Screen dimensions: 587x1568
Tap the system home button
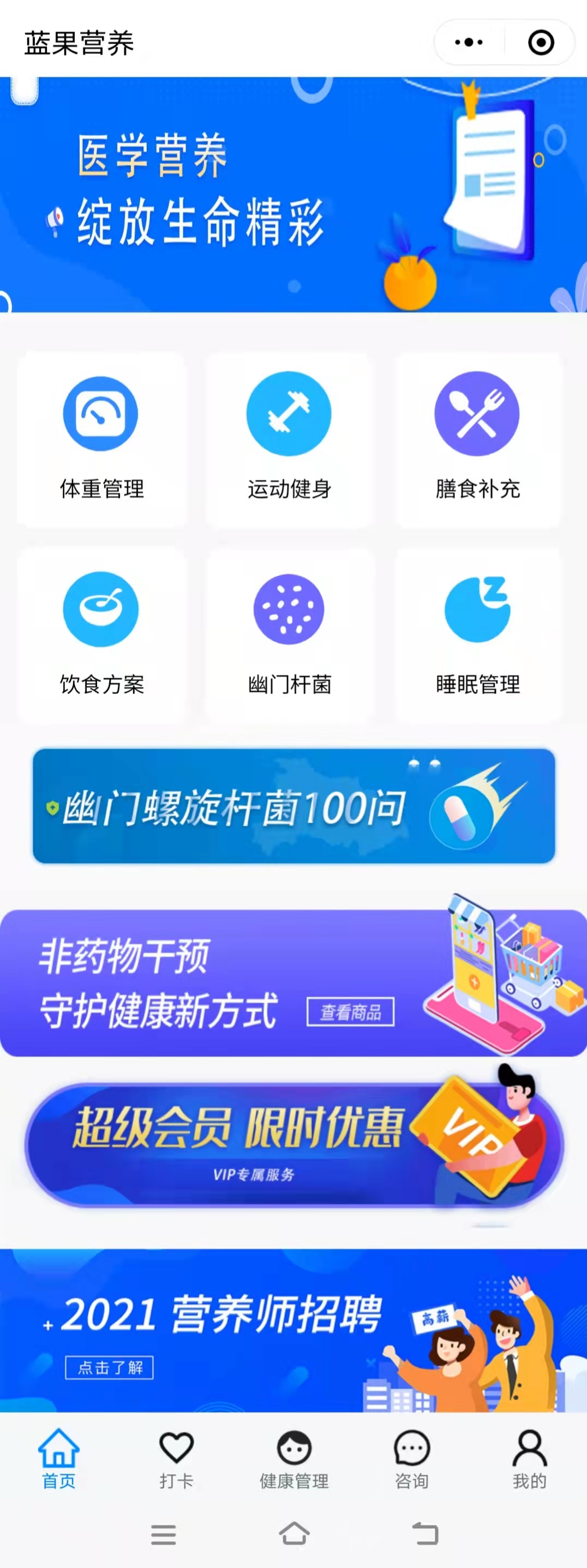pyautogui.click(x=294, y=1534)
